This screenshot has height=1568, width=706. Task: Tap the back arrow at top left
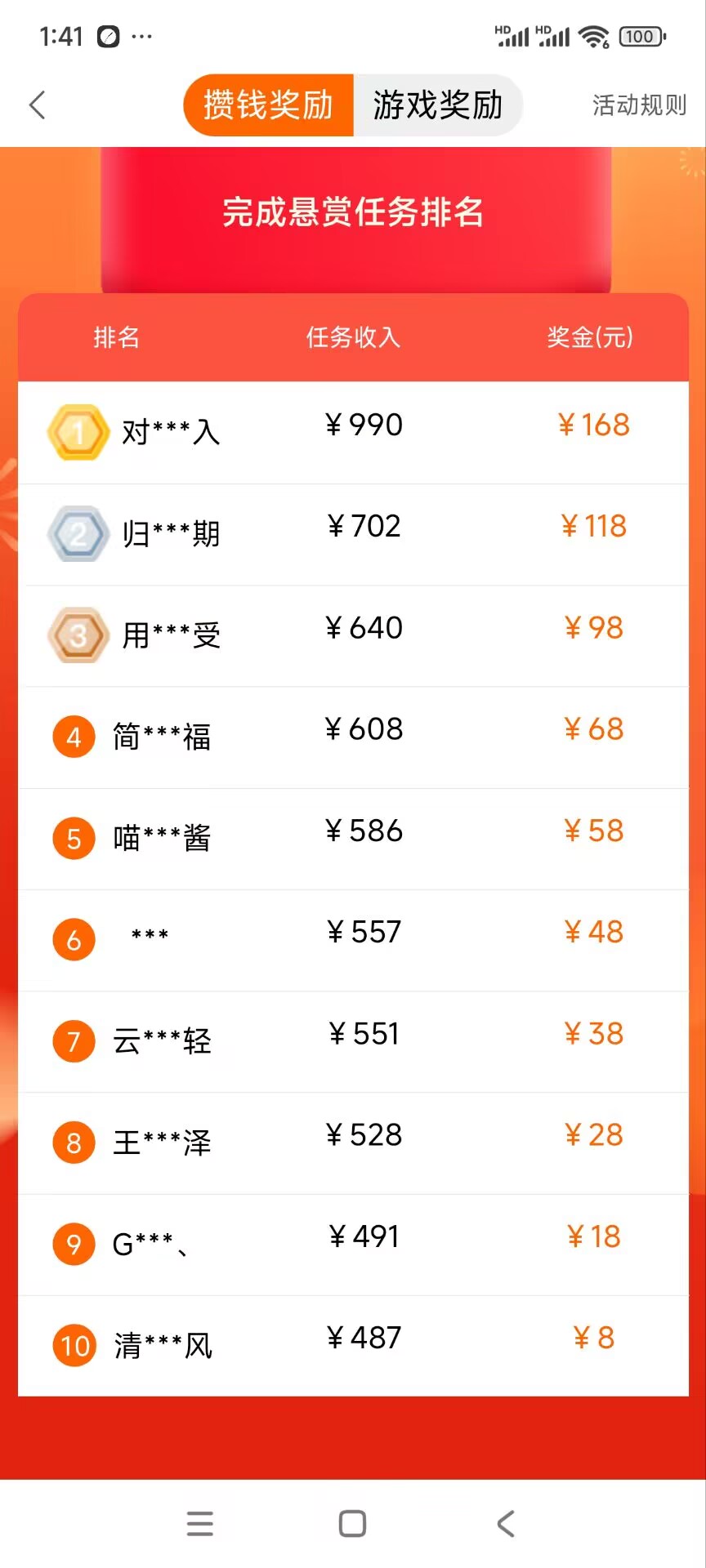pos(37,105)
